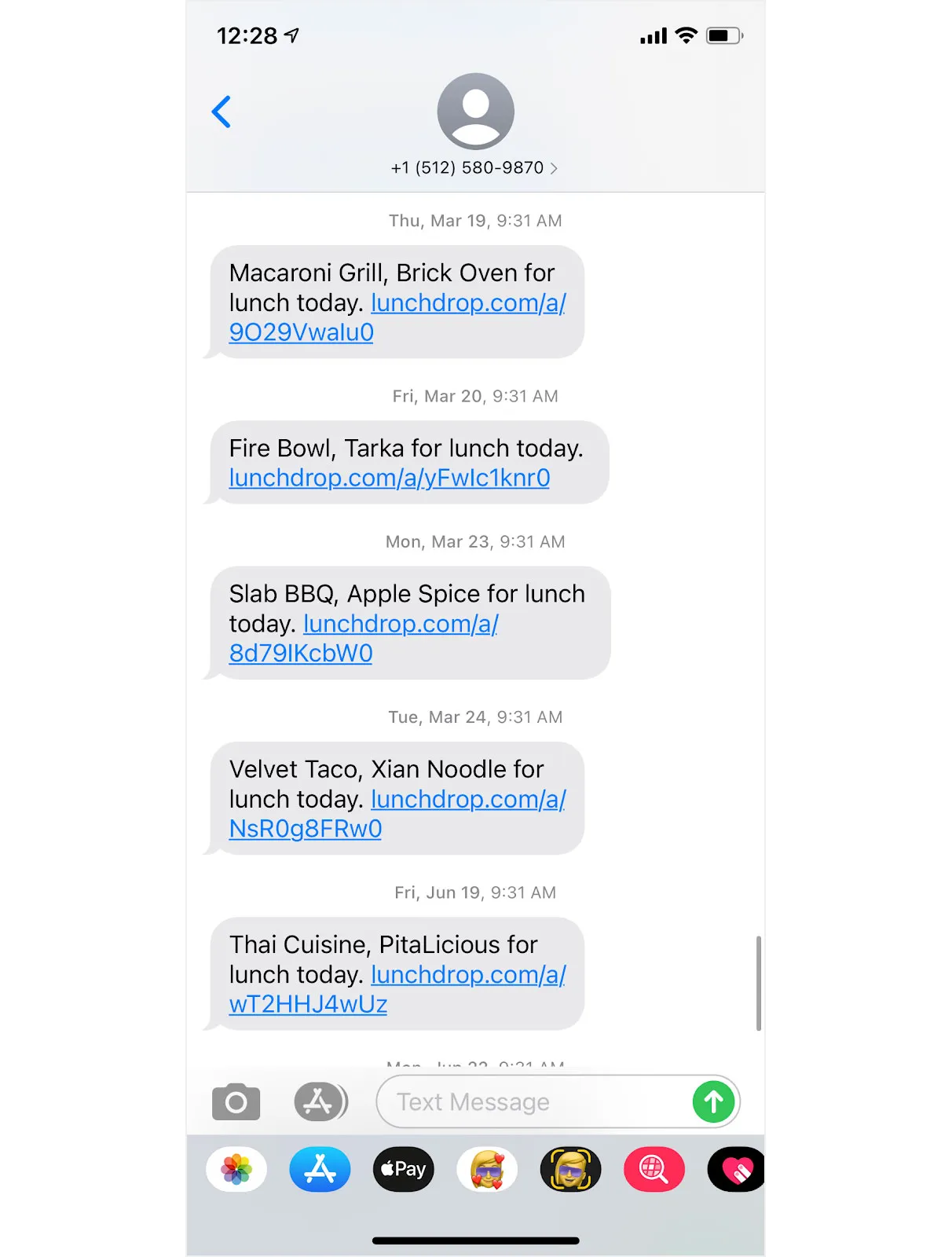This screenshot has width=952, height=1257.
Task: Open the camera icon beside the message field
Action: (x=236, y=1101)
